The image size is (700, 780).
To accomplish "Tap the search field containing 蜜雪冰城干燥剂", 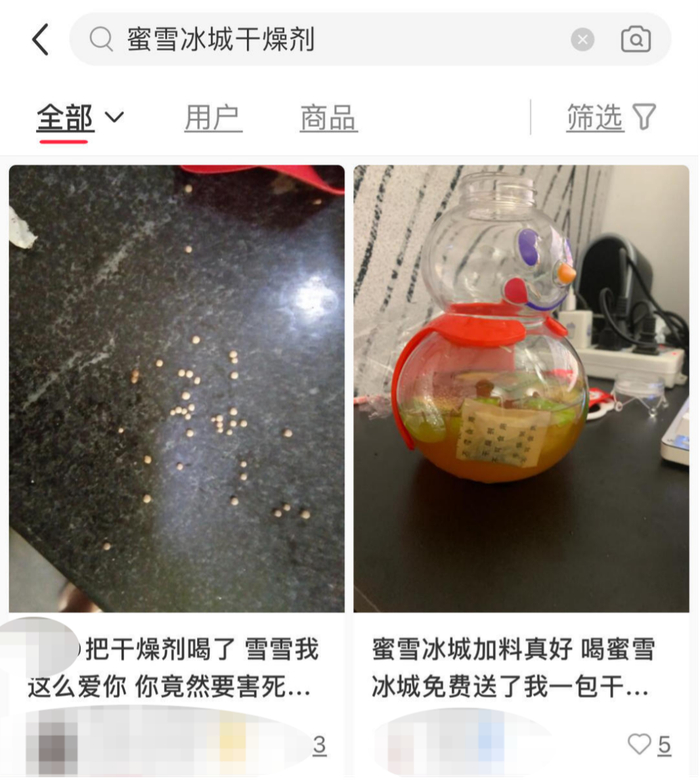I will point(330,40).
